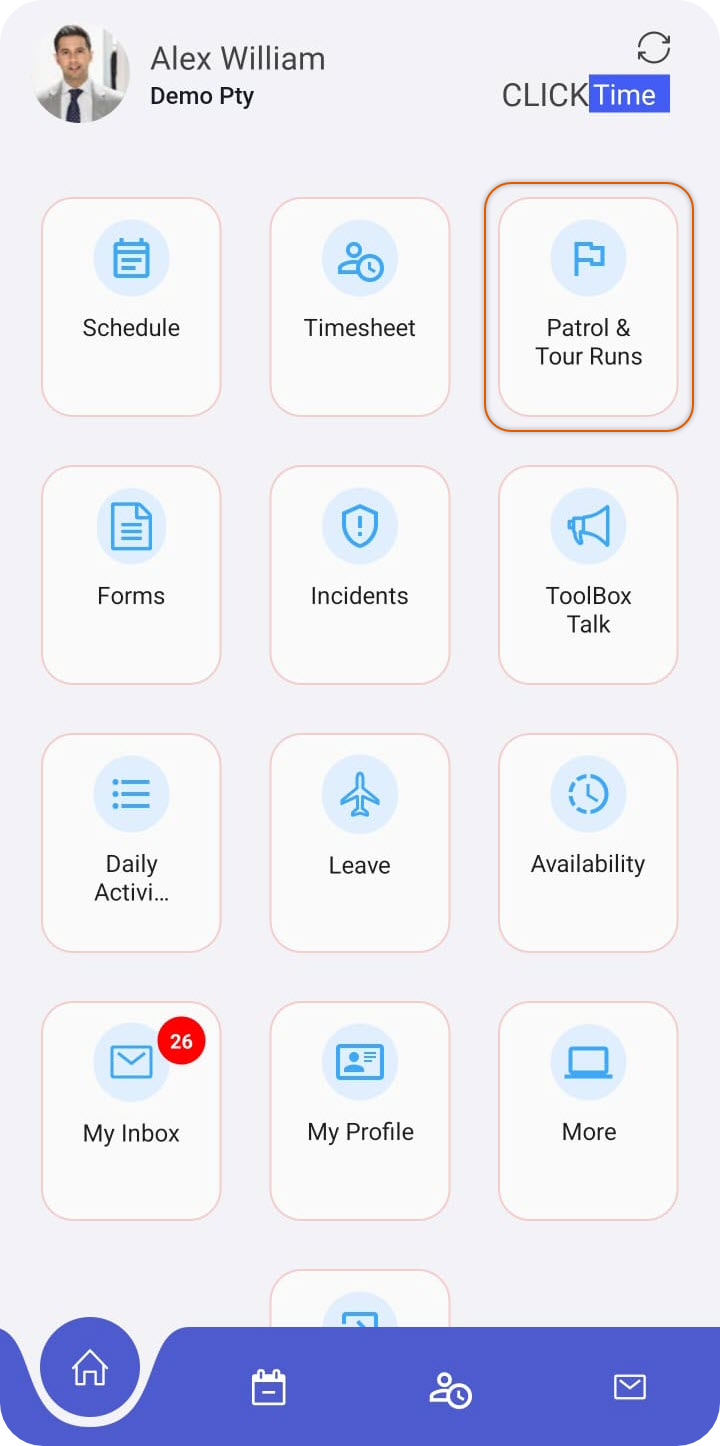The height and width of the screenshot is (1446, 720).
Task: Open Daily Activity tile
Action: (x=131, y=842)
